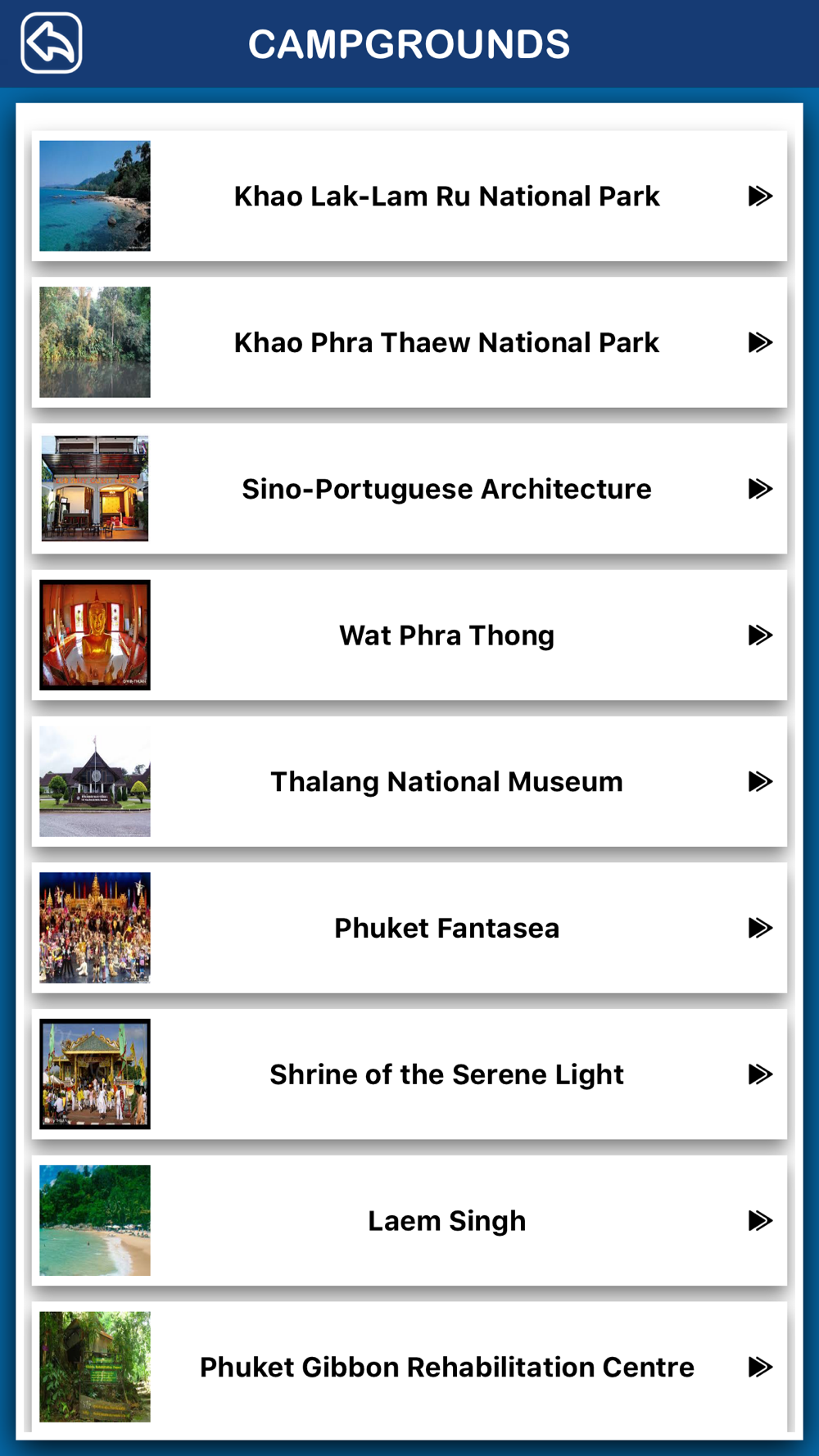Image resolution: width=819 pixels, height=1456 pixels.
Task: Open Khao Lak-Lam Ru National Park
Action: tap(409, 196)
